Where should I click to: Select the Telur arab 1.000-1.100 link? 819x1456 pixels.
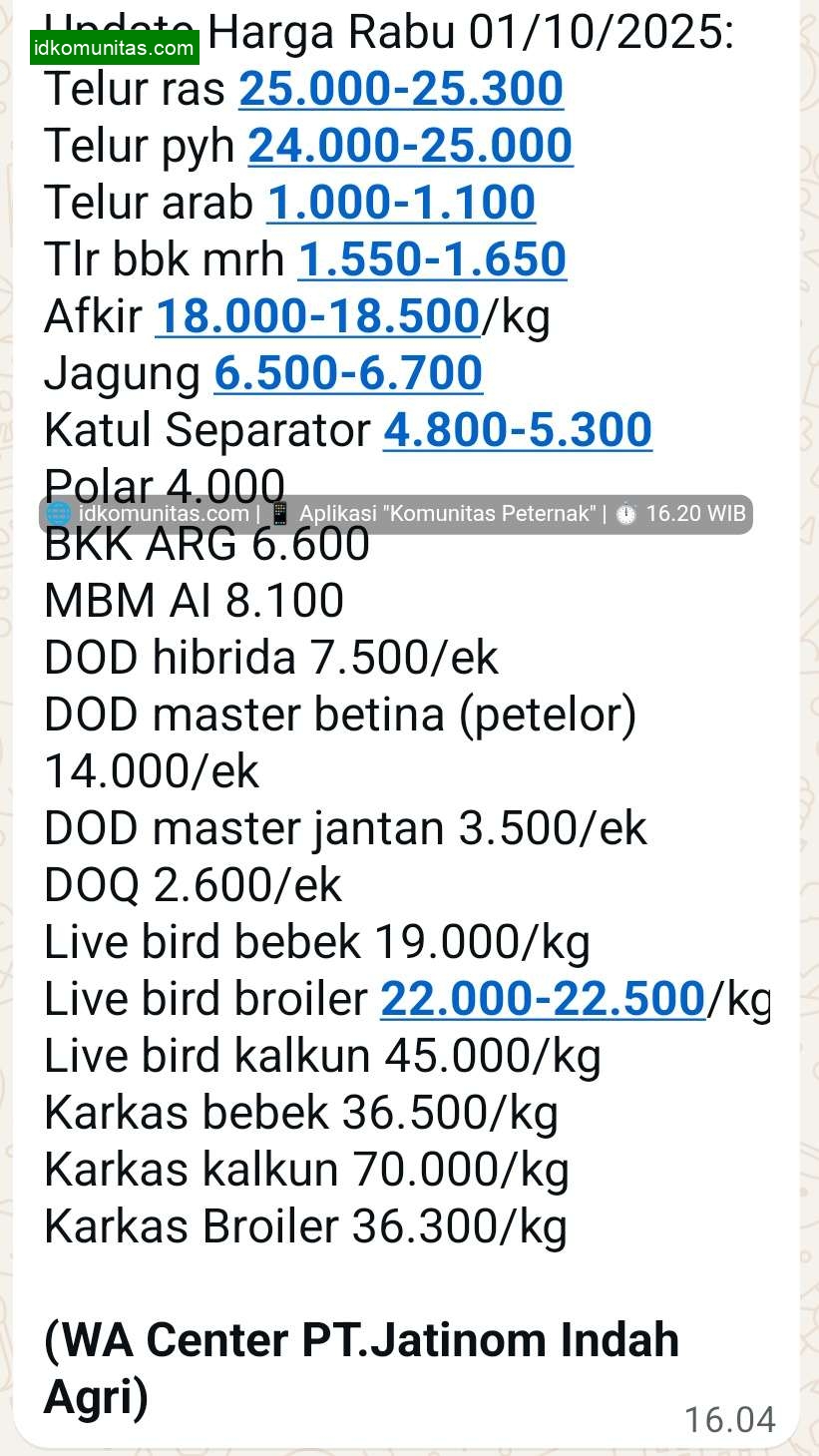tap(401, 204)
